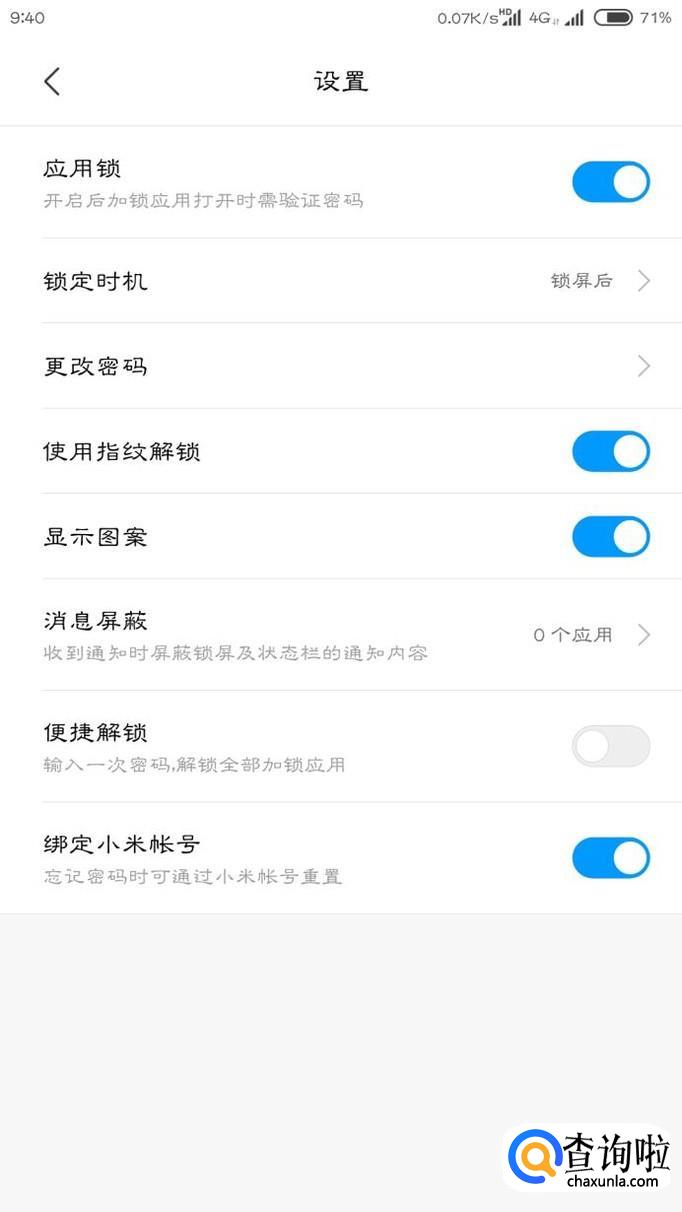Go back from the 设置 page
This screenshot has height=1212, width=682.
click(x=52, y=81)
